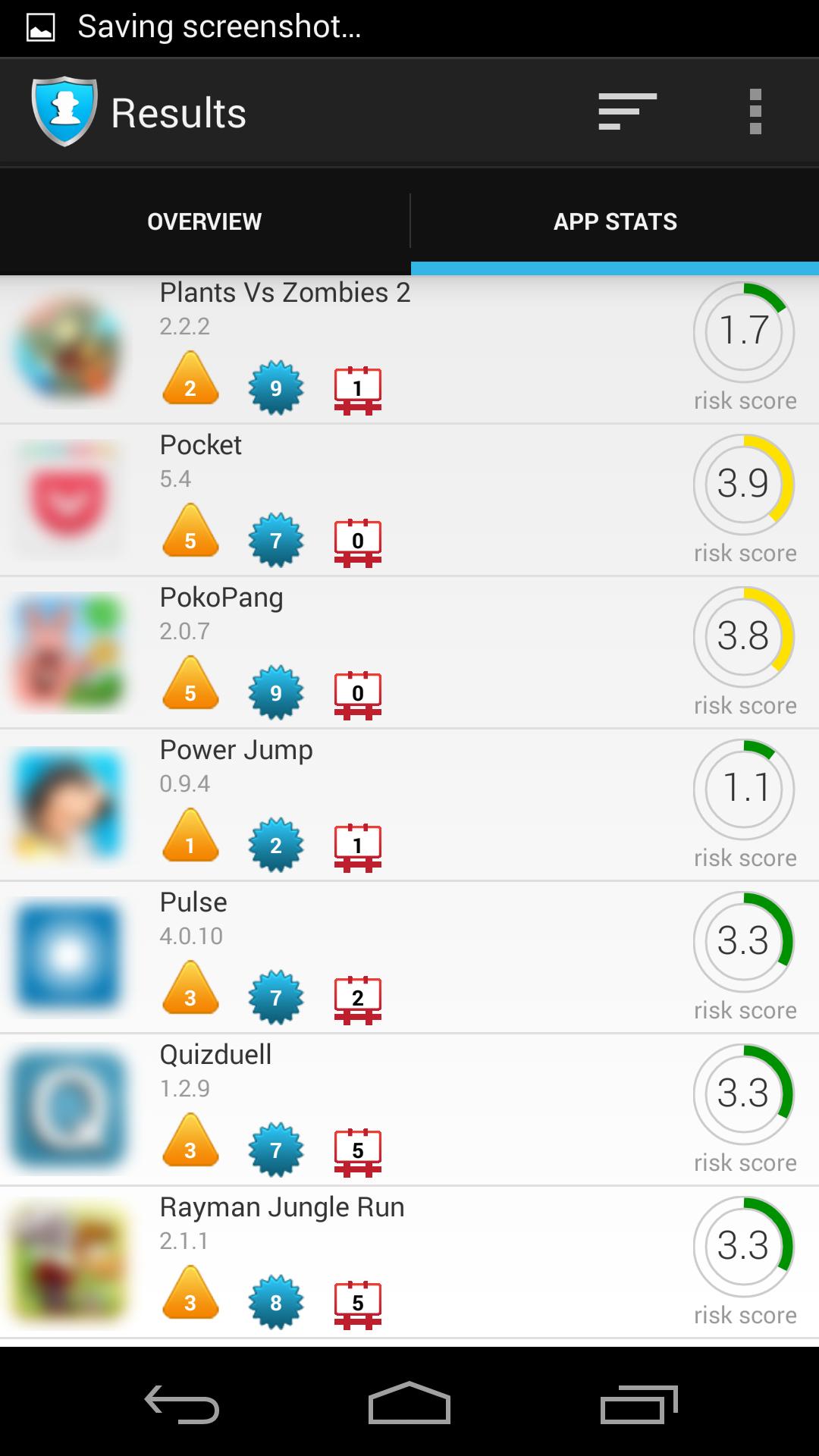Tap the PokoPang app thumbnail
Image resolution: width=819 pixels, height=1456 pixels.
68,652
